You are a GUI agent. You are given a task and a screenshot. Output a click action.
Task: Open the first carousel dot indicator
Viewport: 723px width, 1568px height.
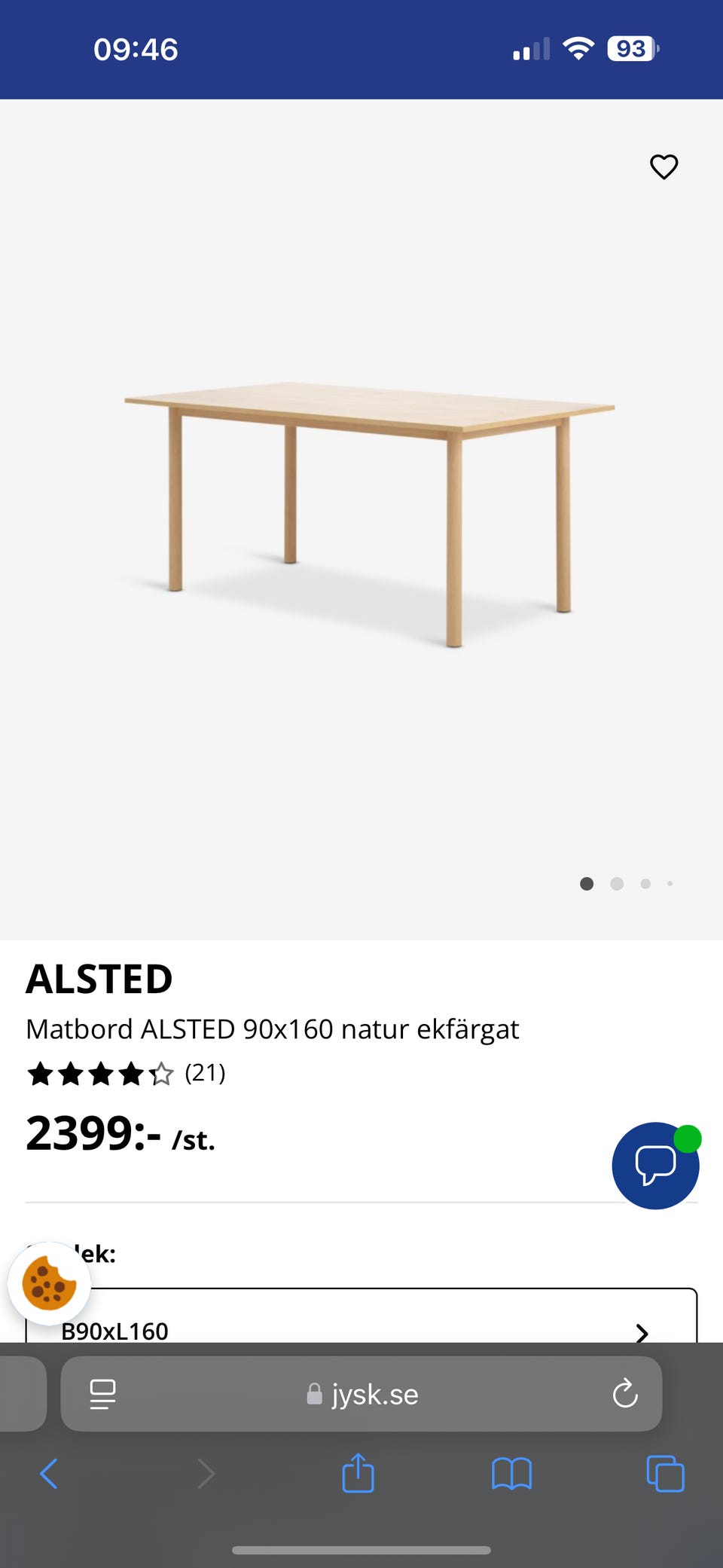coord(587,884)
